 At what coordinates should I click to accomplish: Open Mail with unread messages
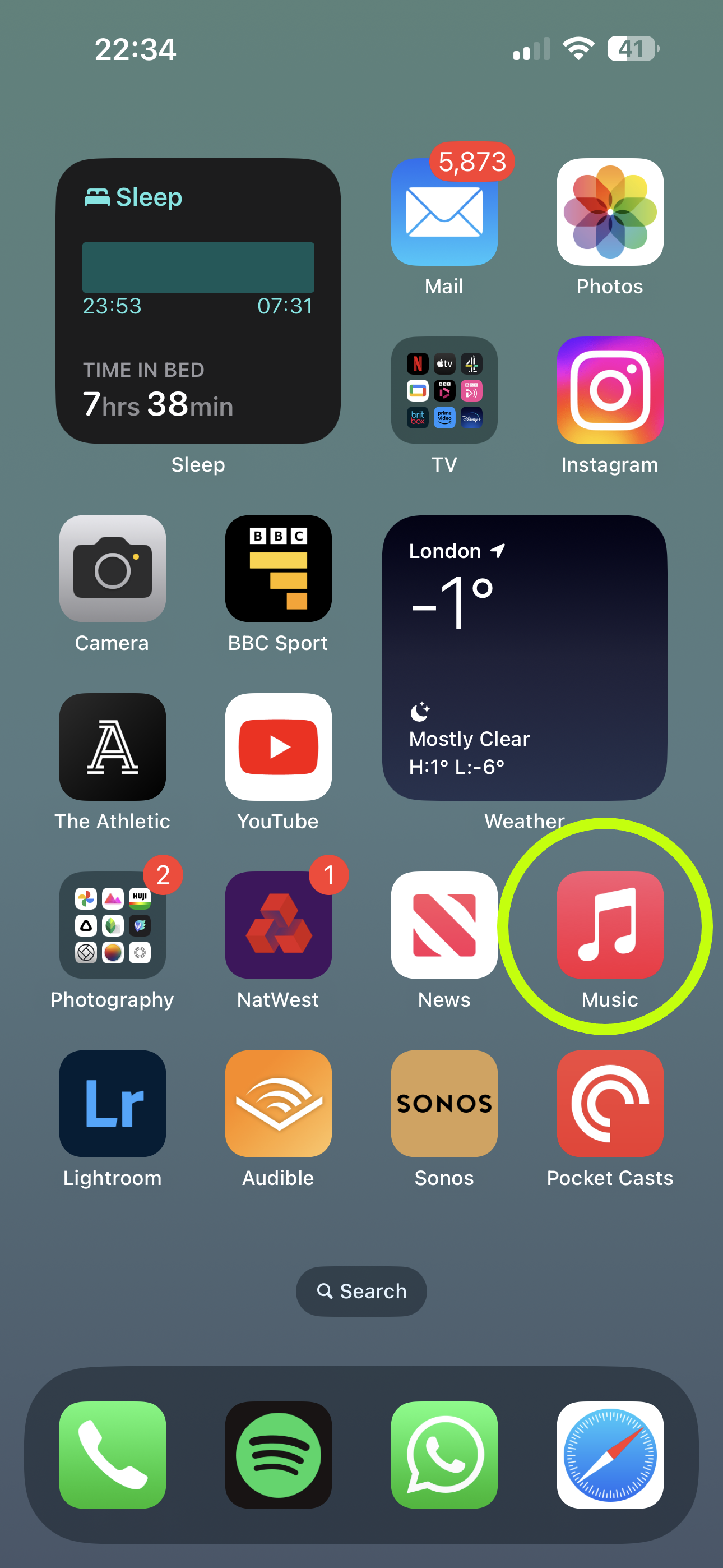click(444, 212)
